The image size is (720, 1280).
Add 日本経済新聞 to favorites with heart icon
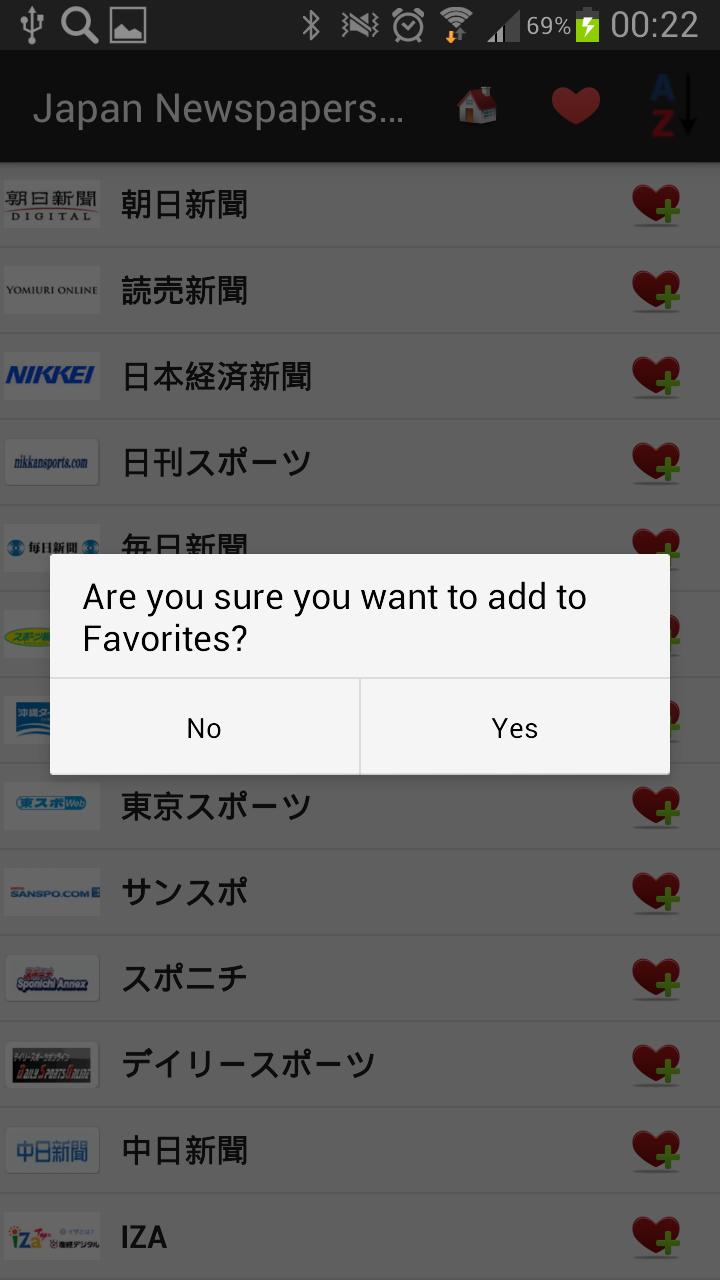click(657, 376)
